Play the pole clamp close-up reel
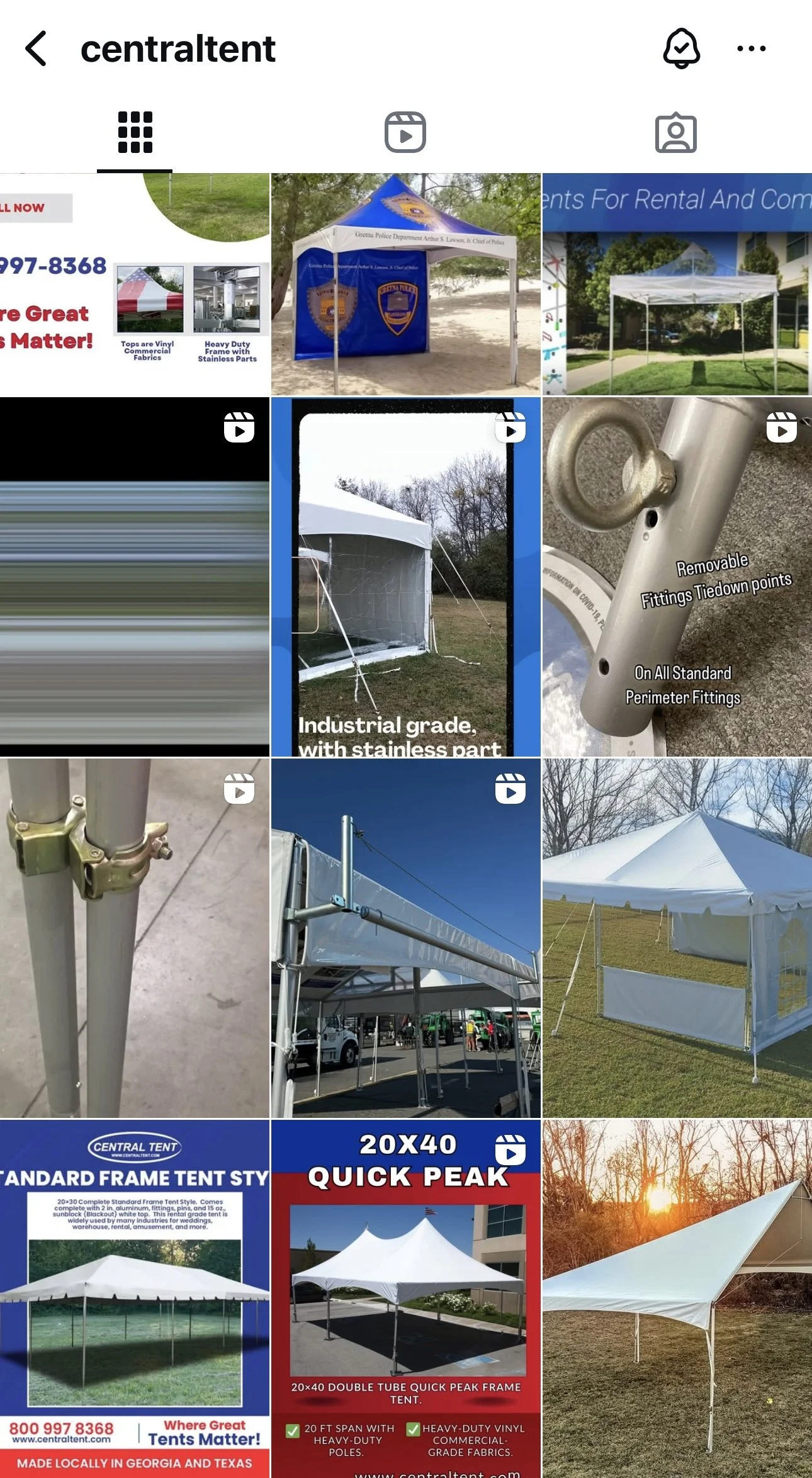 [135, 938]
